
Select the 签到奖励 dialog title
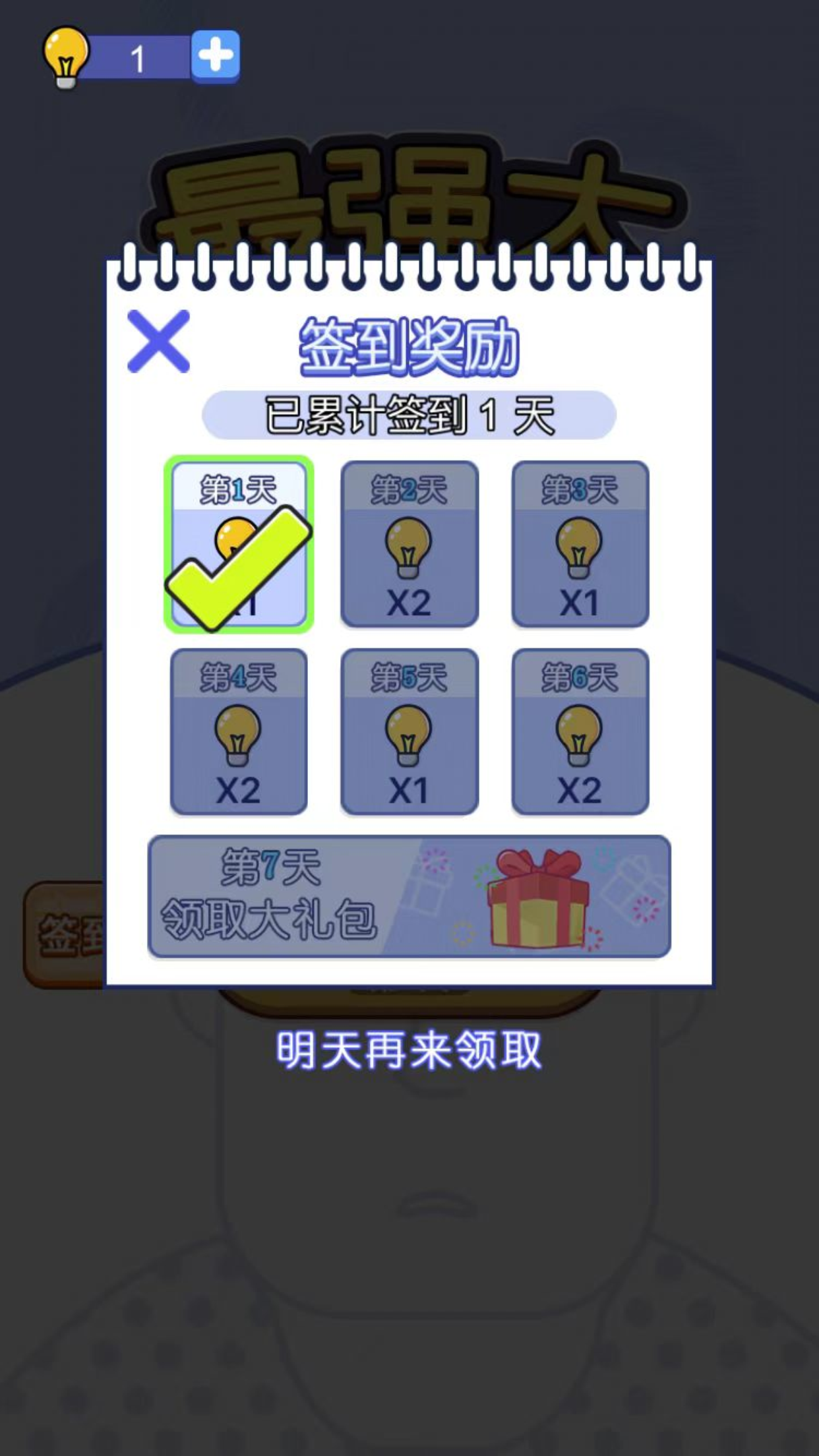coord(409,346)
